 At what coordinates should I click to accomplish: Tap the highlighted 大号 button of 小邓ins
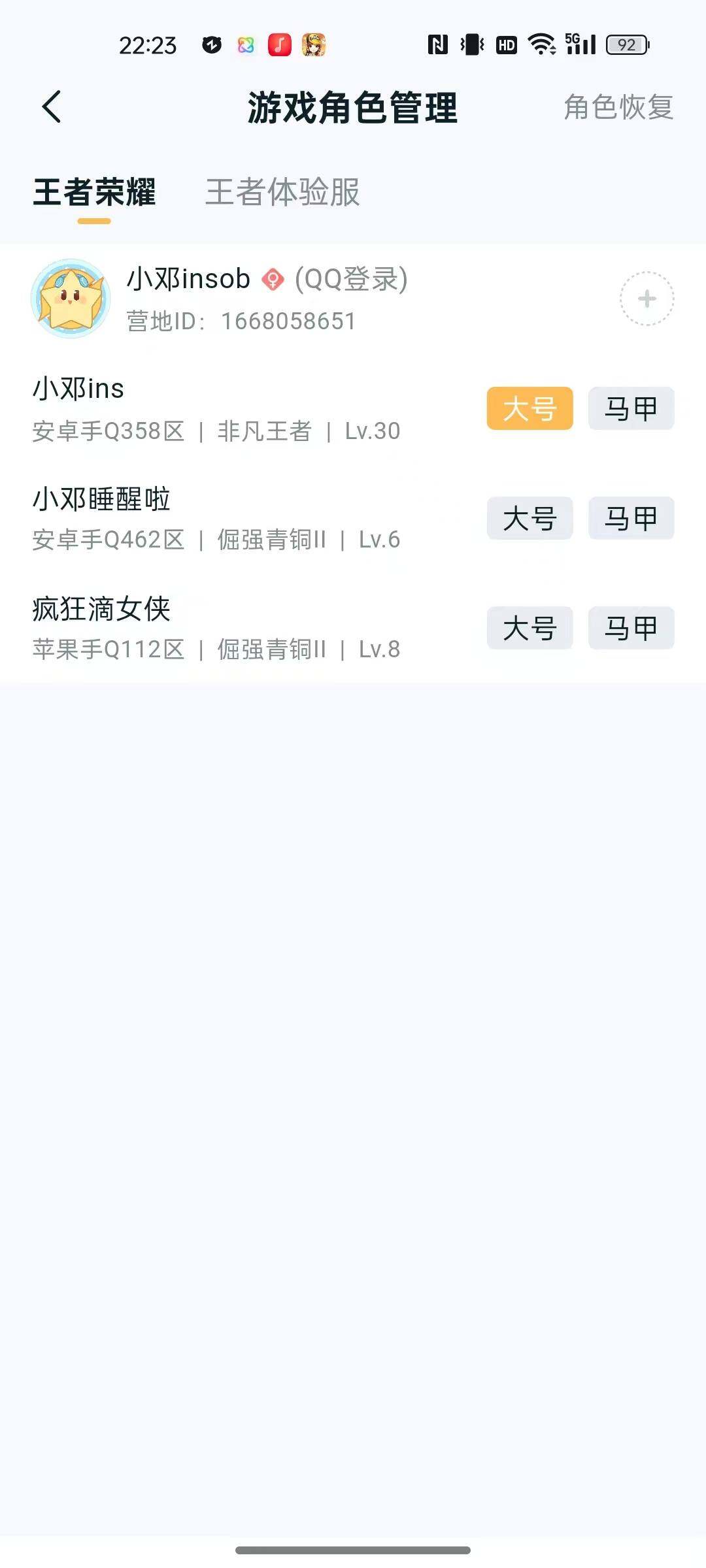point(529,408)
